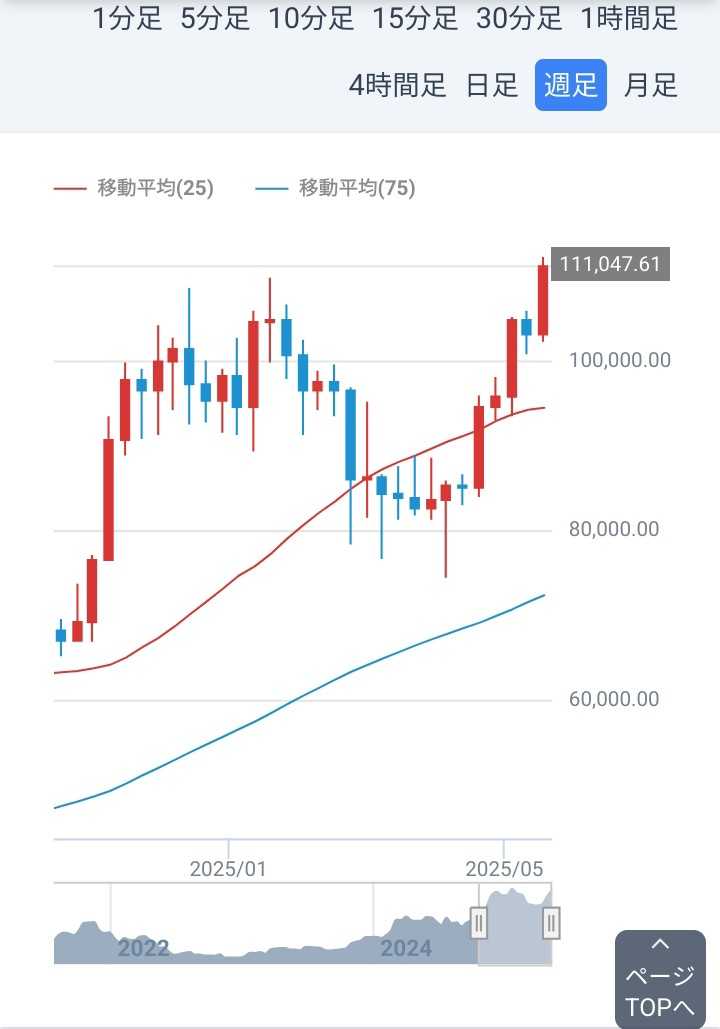Image resolution: width=720 pixels, height=1029 pixels.
Task: Tap the selected 週足 weekly tab
Action: pos(570,85)
